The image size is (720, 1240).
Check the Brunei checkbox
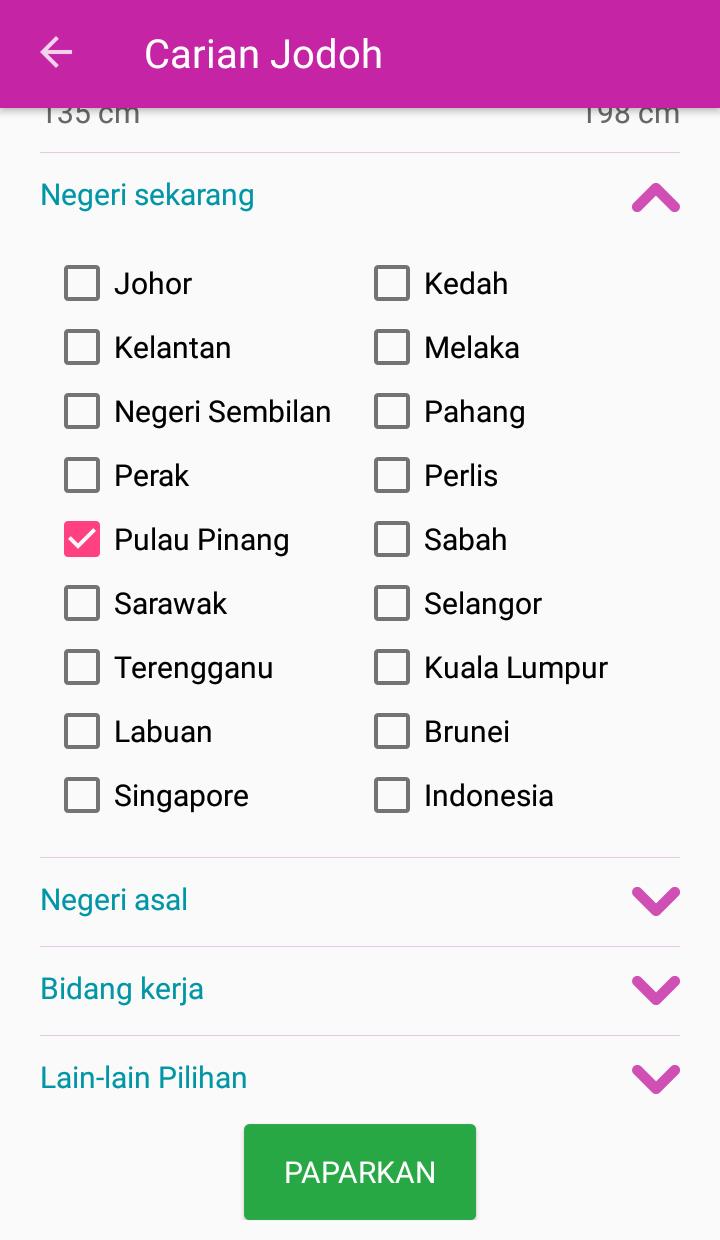(392, 731)
